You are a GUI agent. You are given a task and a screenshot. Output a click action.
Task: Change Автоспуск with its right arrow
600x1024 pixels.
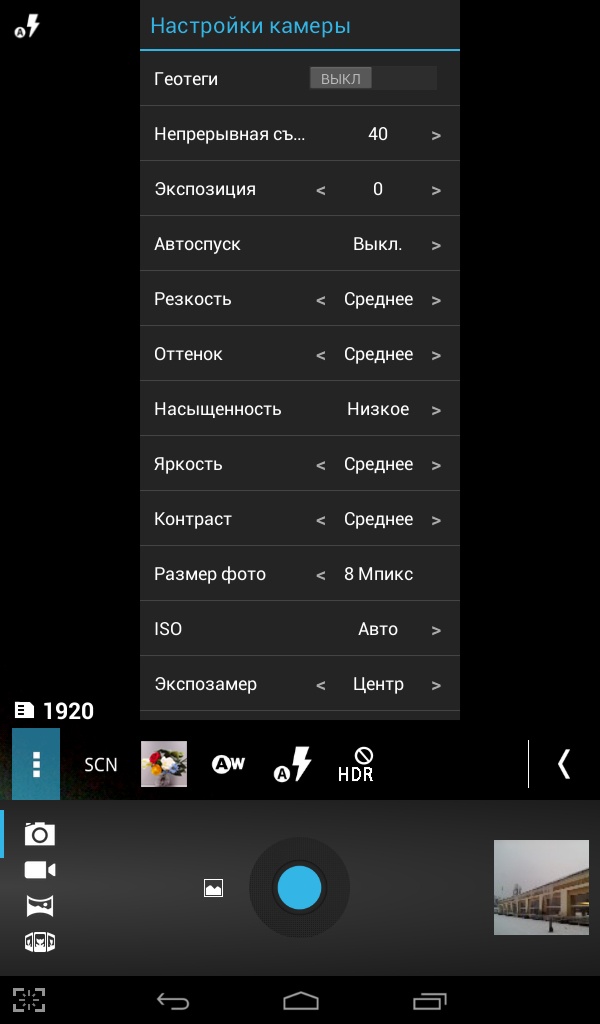(x=436, y=245)
